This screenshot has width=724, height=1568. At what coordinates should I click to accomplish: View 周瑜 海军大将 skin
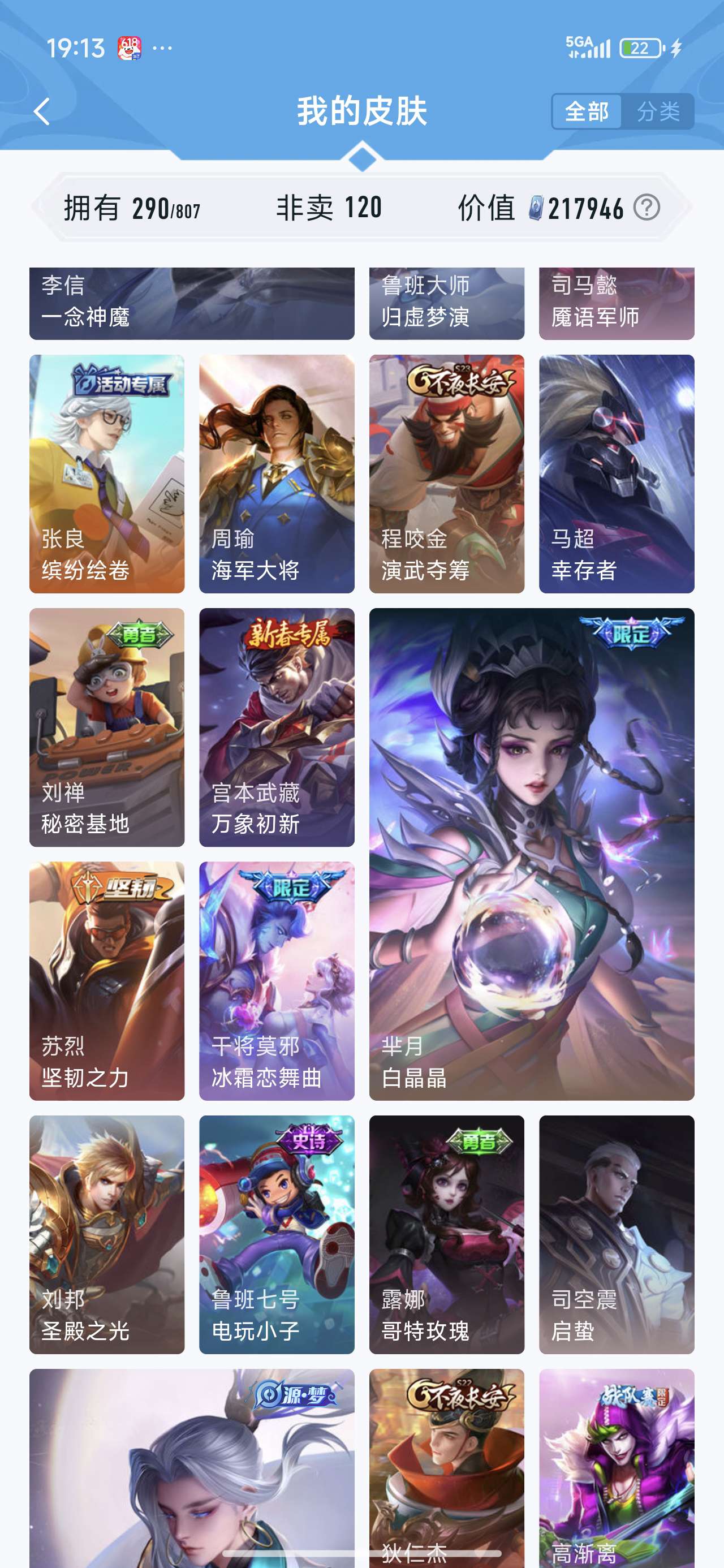coord(277,473)
